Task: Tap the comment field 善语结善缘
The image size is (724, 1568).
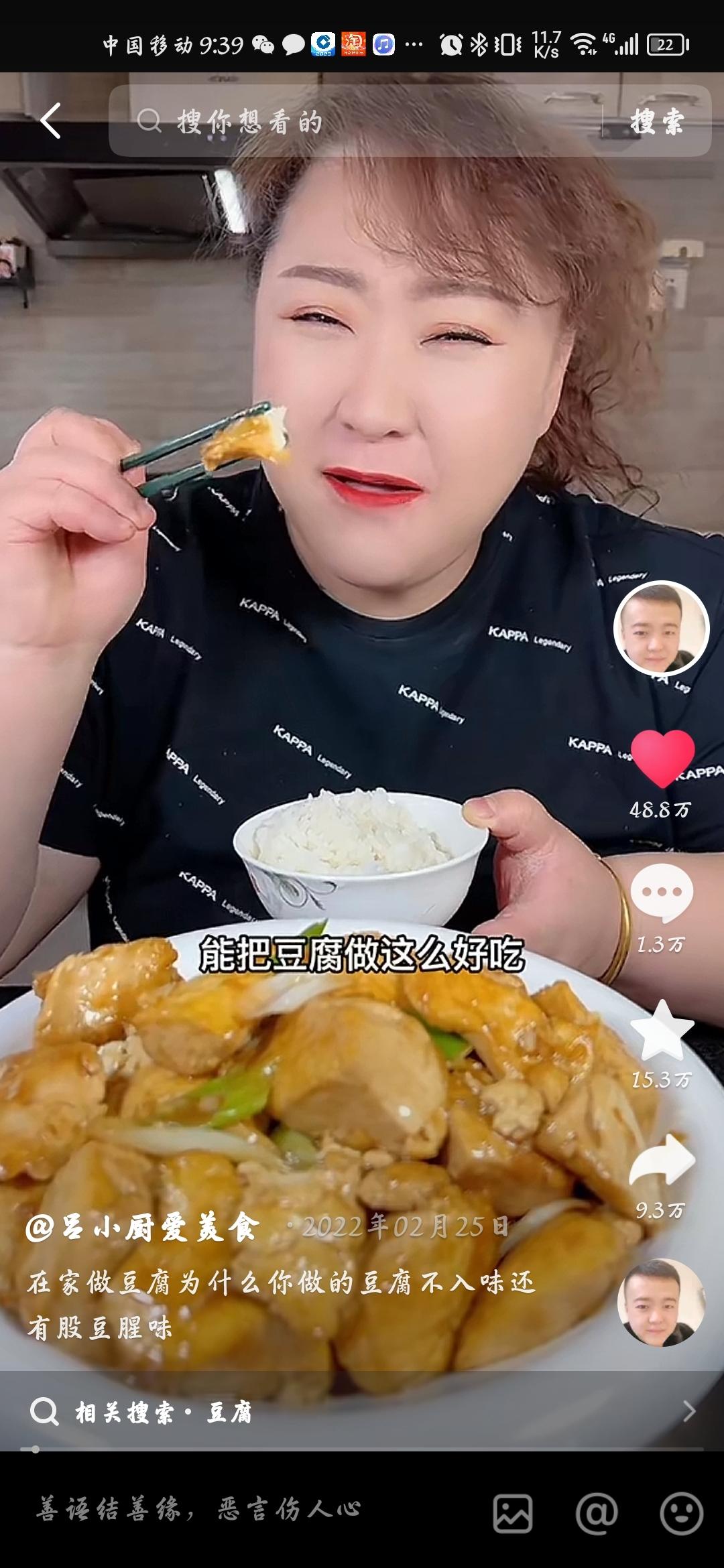Action: pos(201,1510)
